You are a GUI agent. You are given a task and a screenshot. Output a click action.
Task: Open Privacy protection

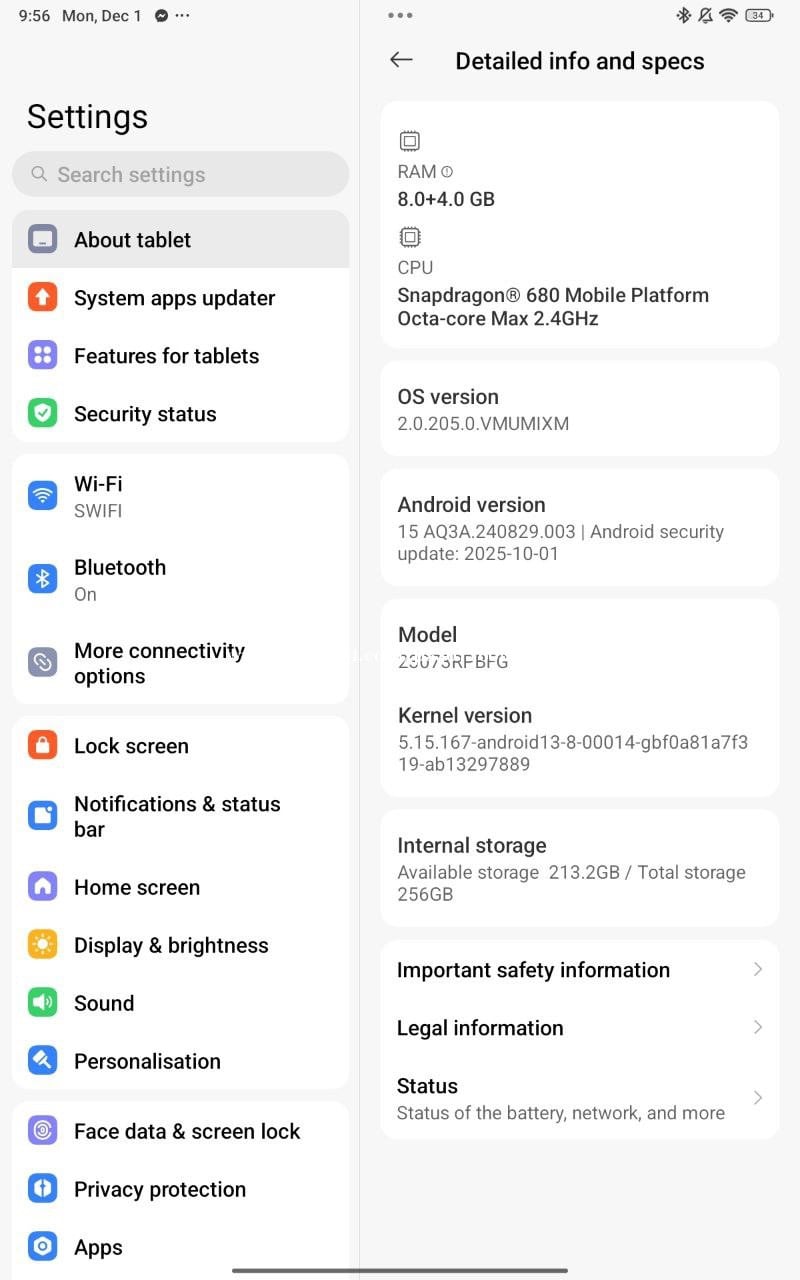point(180,1190)
